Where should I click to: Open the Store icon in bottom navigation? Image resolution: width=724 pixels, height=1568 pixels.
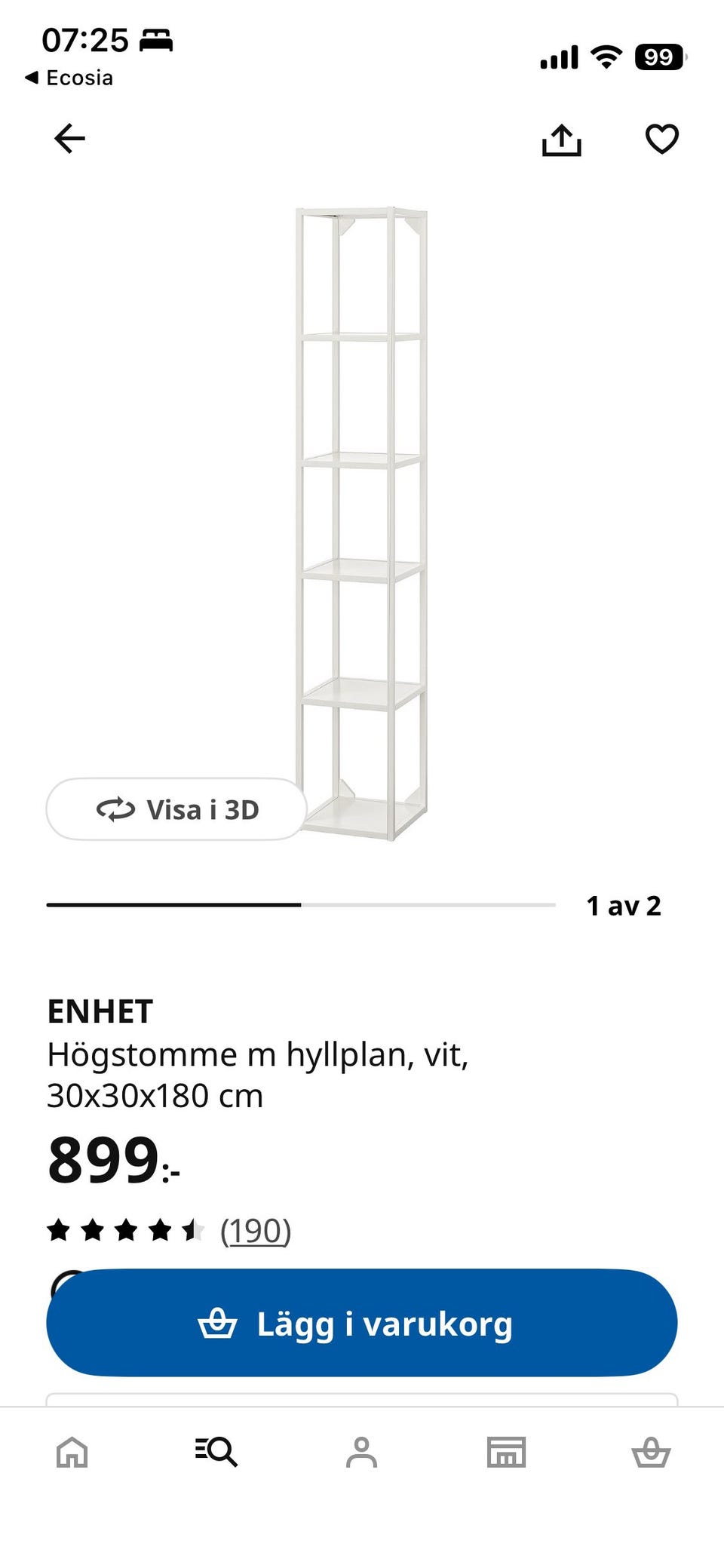pyautogui.click(x=507, y=1453)
